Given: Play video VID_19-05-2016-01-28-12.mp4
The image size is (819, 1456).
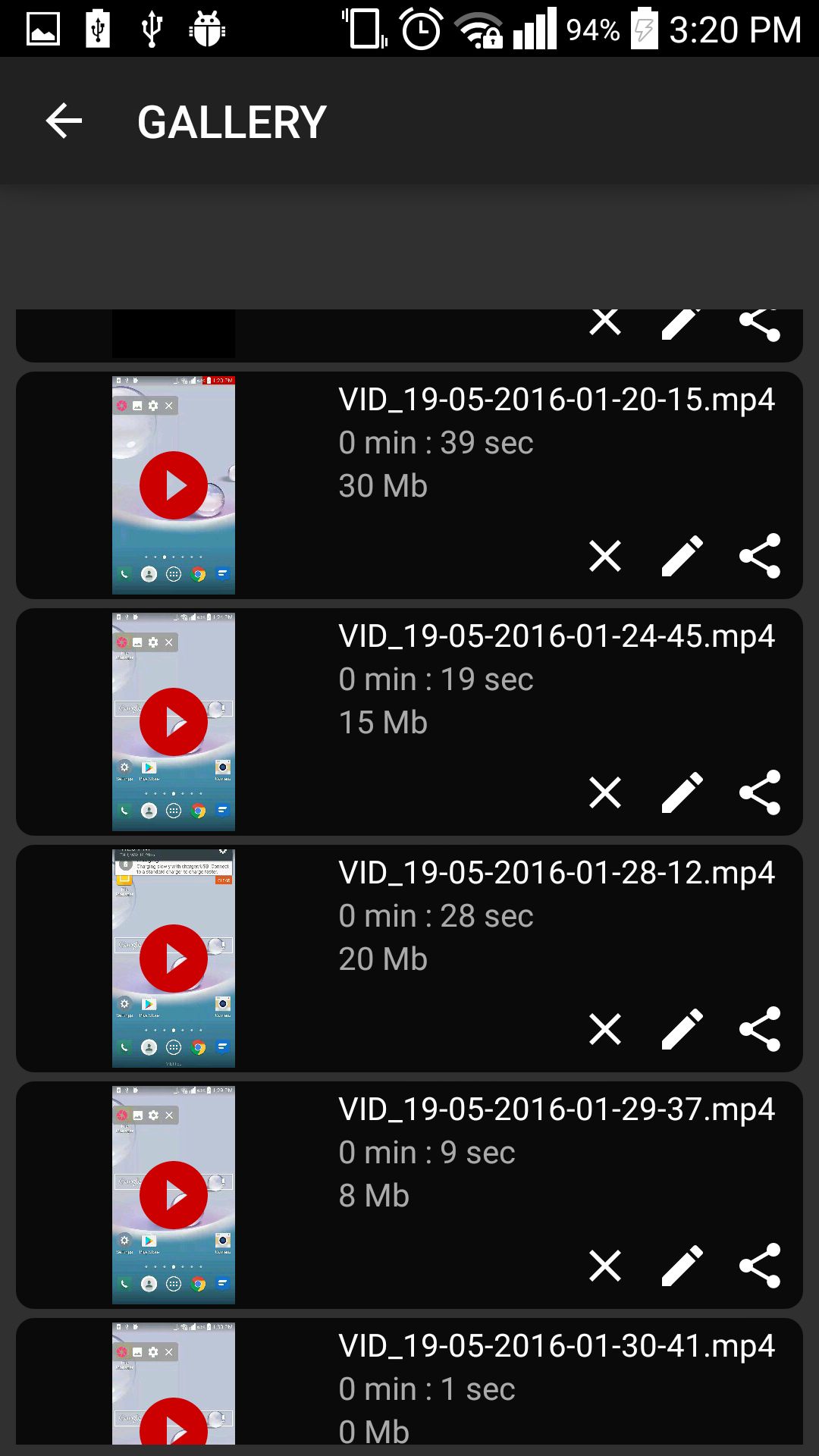Looking at the screenshot, I should tap(174, 959).
